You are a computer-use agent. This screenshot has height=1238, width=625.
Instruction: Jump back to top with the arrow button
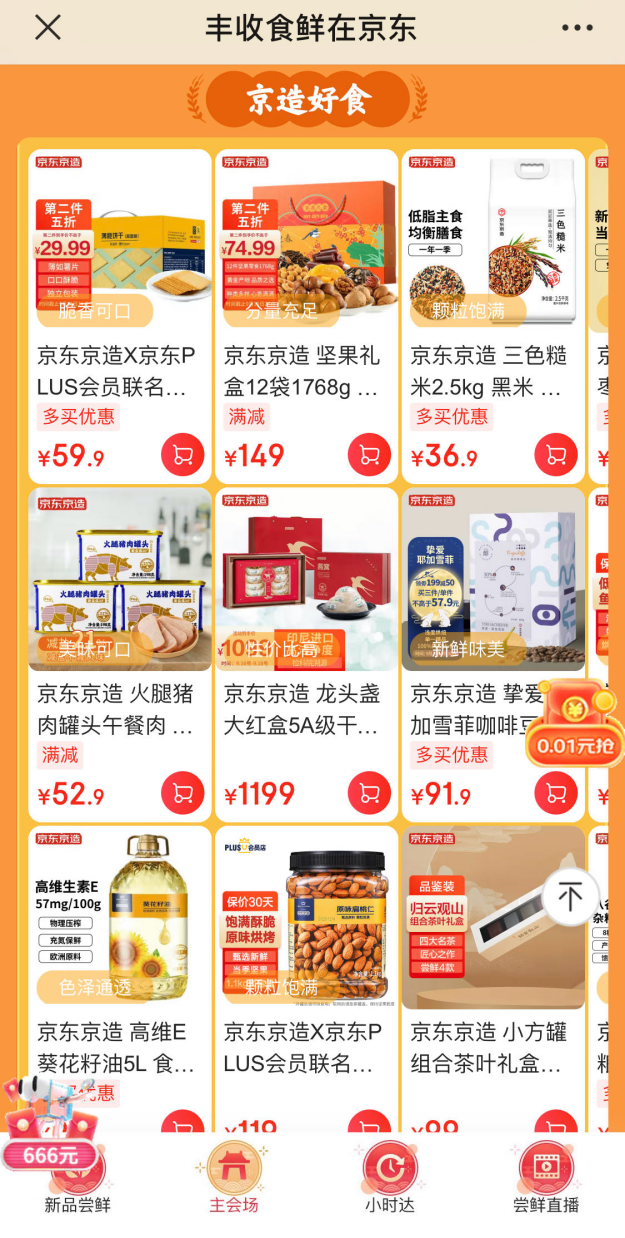pyautogui.click(x=570, y=897)
